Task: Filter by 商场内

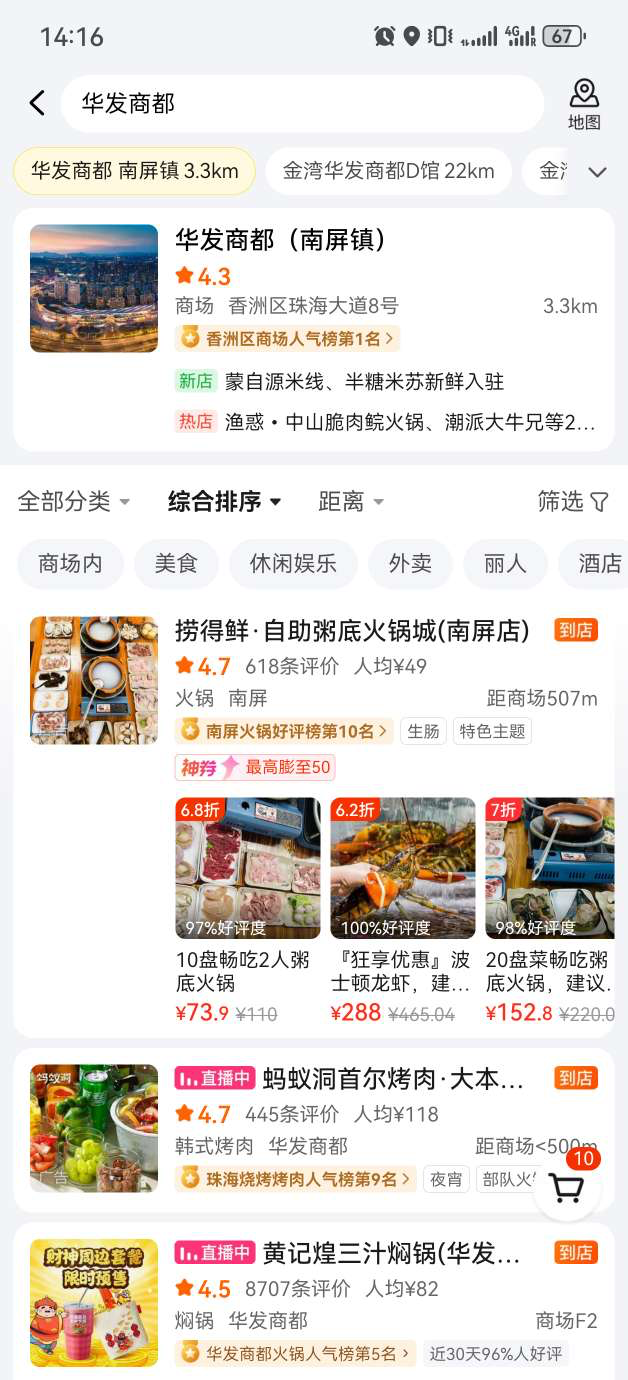Action: 70,564
